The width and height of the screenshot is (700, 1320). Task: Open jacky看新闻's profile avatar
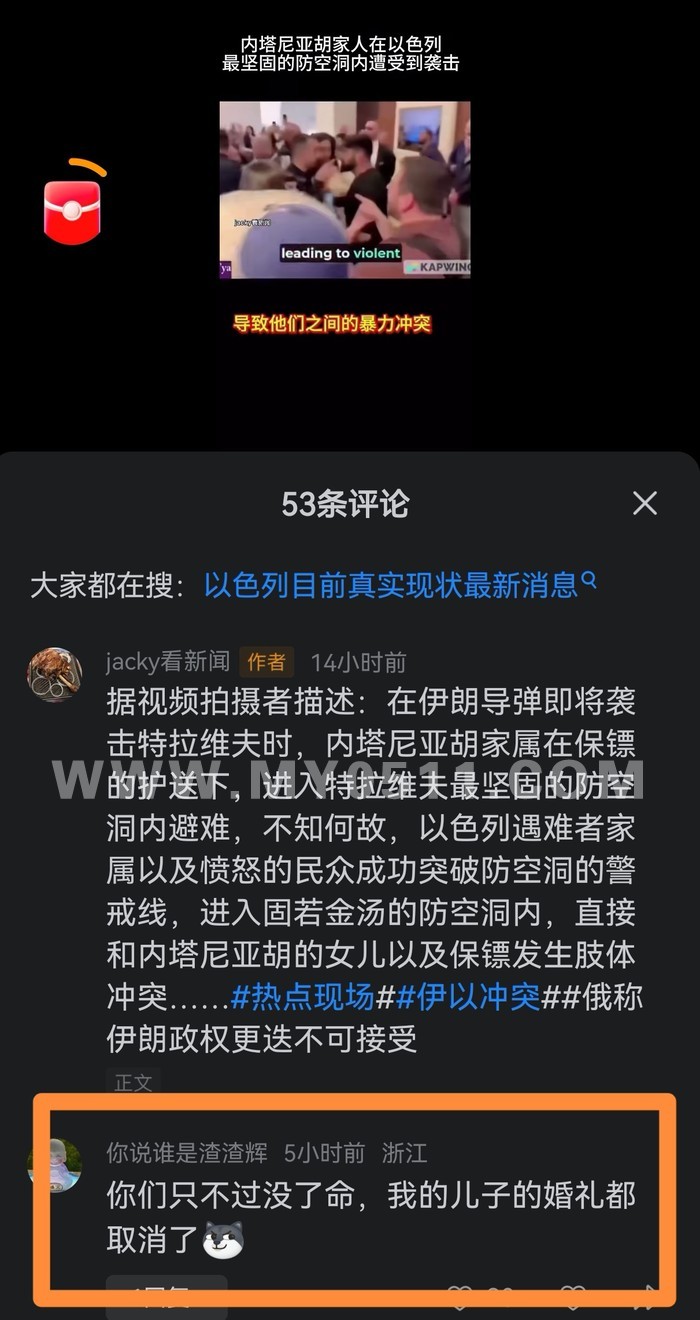pyautogui.click(x=54, y=673)
